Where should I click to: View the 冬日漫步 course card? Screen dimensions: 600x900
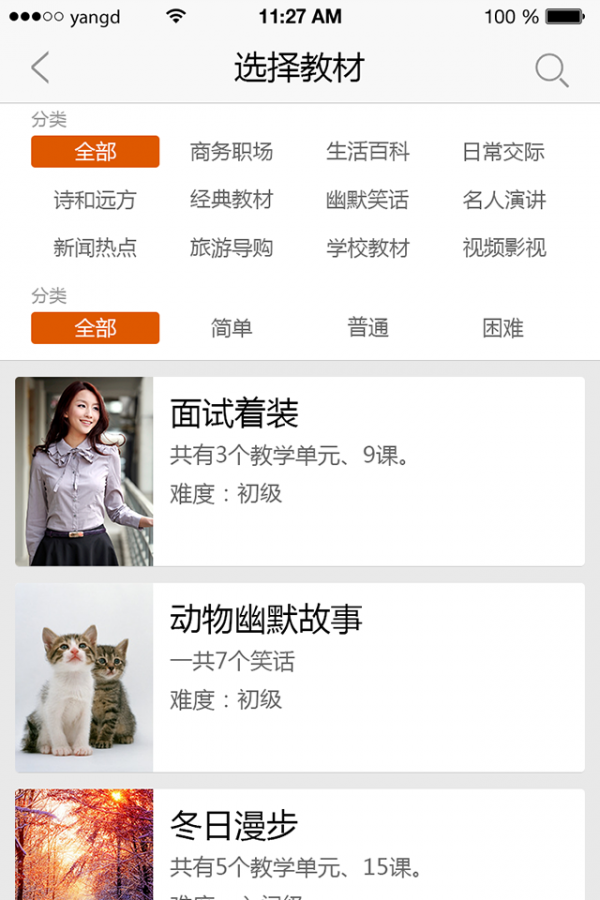tap(300, 844)
